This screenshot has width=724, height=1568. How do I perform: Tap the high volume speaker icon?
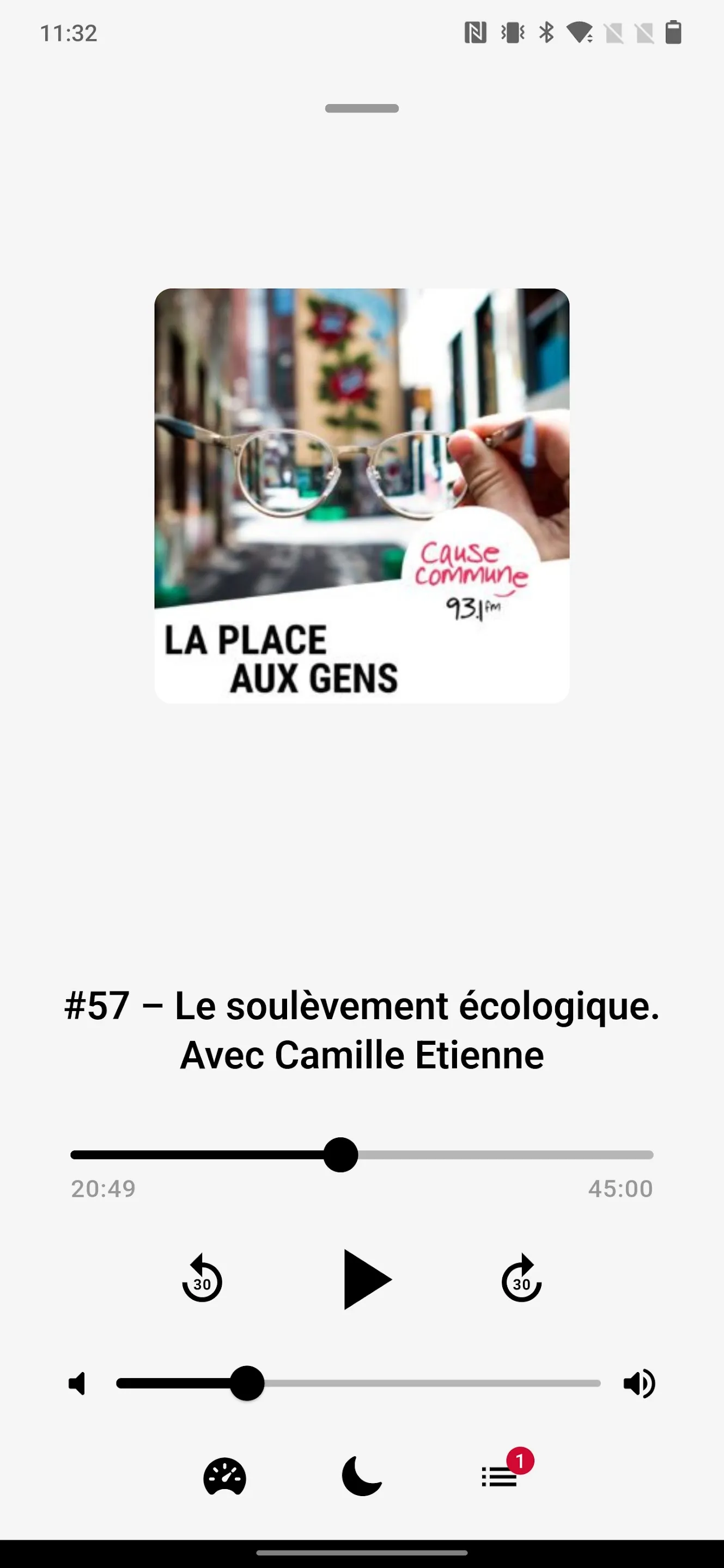coord(639,1383)
